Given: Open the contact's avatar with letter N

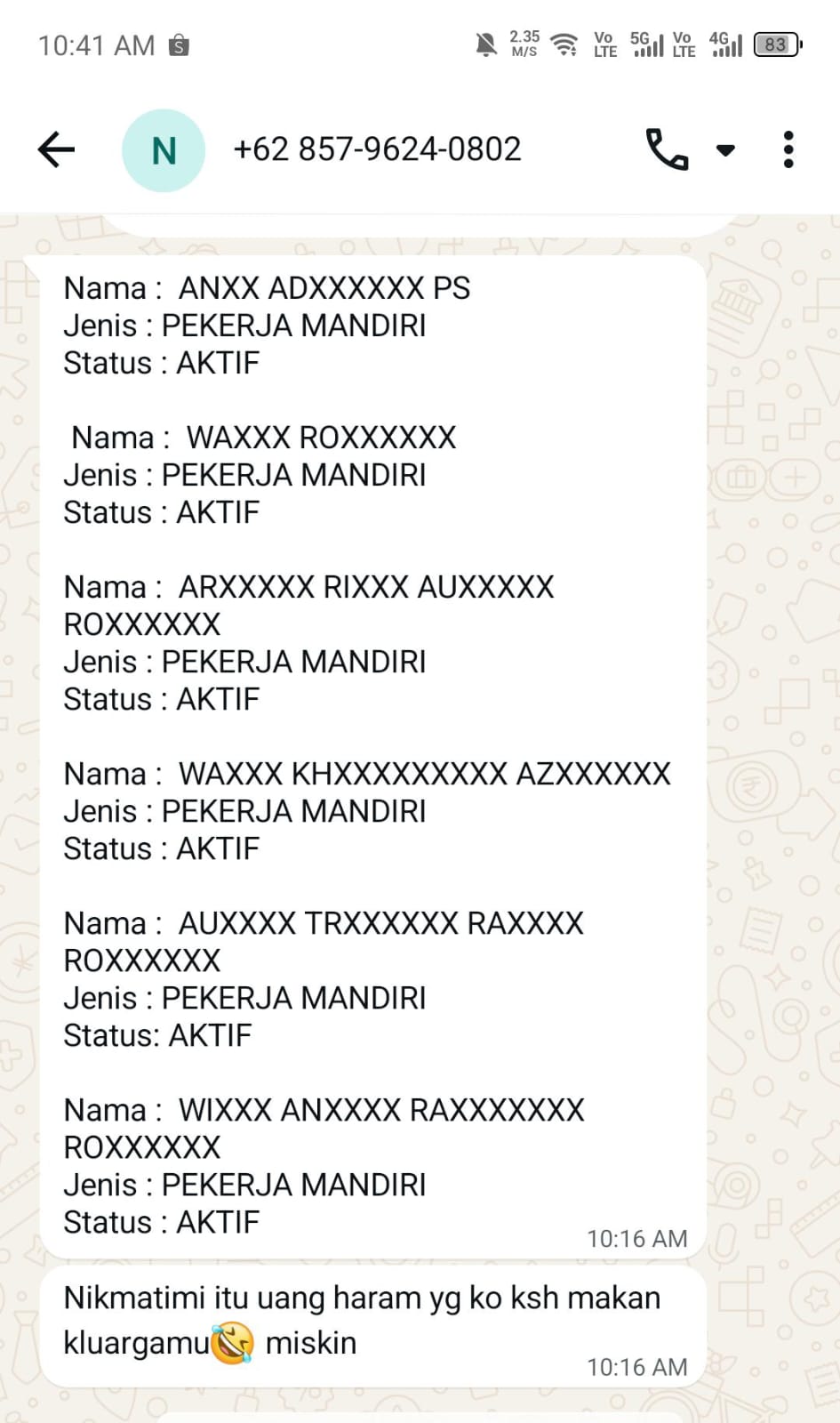Looking at the screenshot, I should pyautogui.click(x=164, y=150).
